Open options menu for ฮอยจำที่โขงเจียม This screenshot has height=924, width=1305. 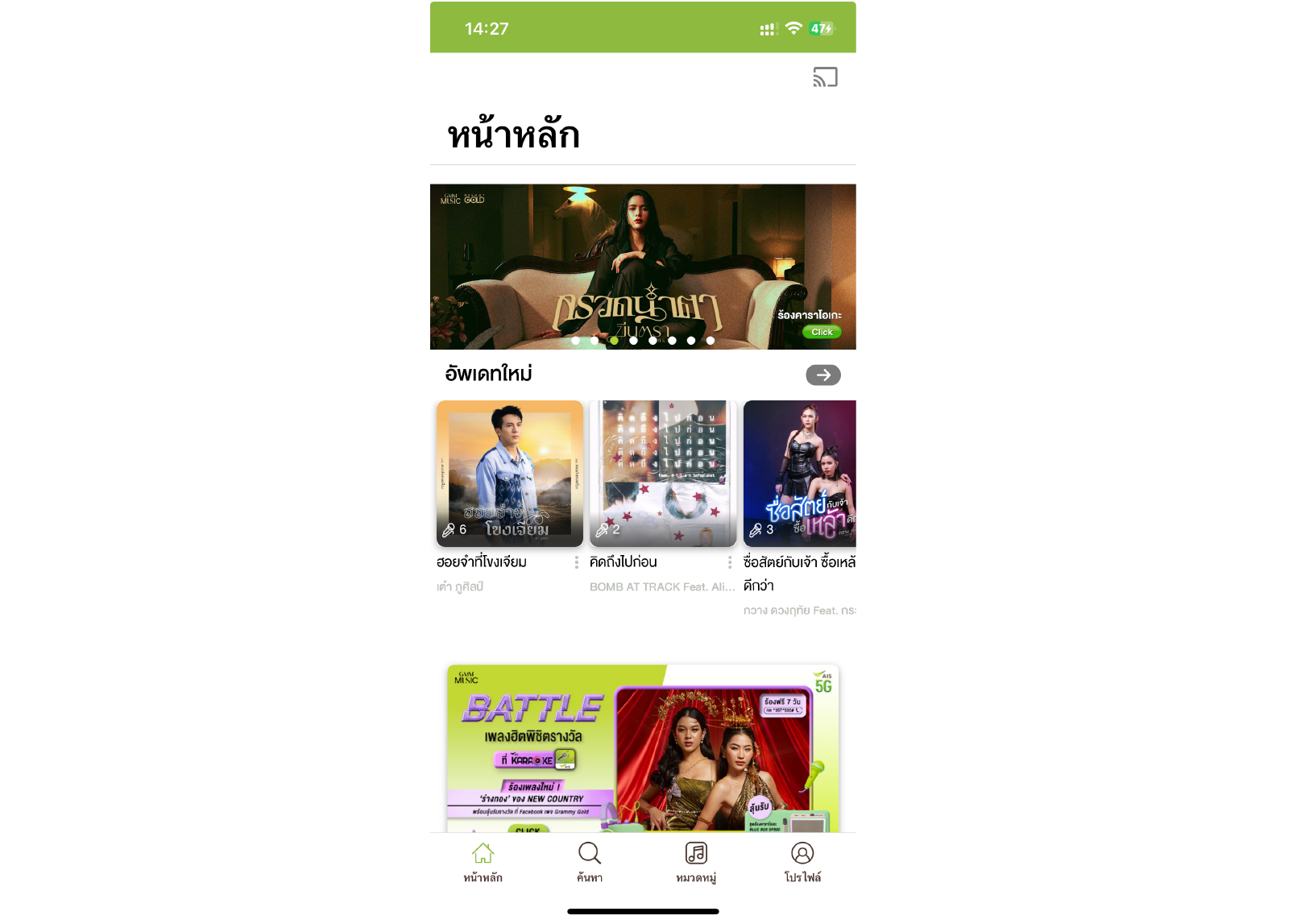click(x=577, y=562)
